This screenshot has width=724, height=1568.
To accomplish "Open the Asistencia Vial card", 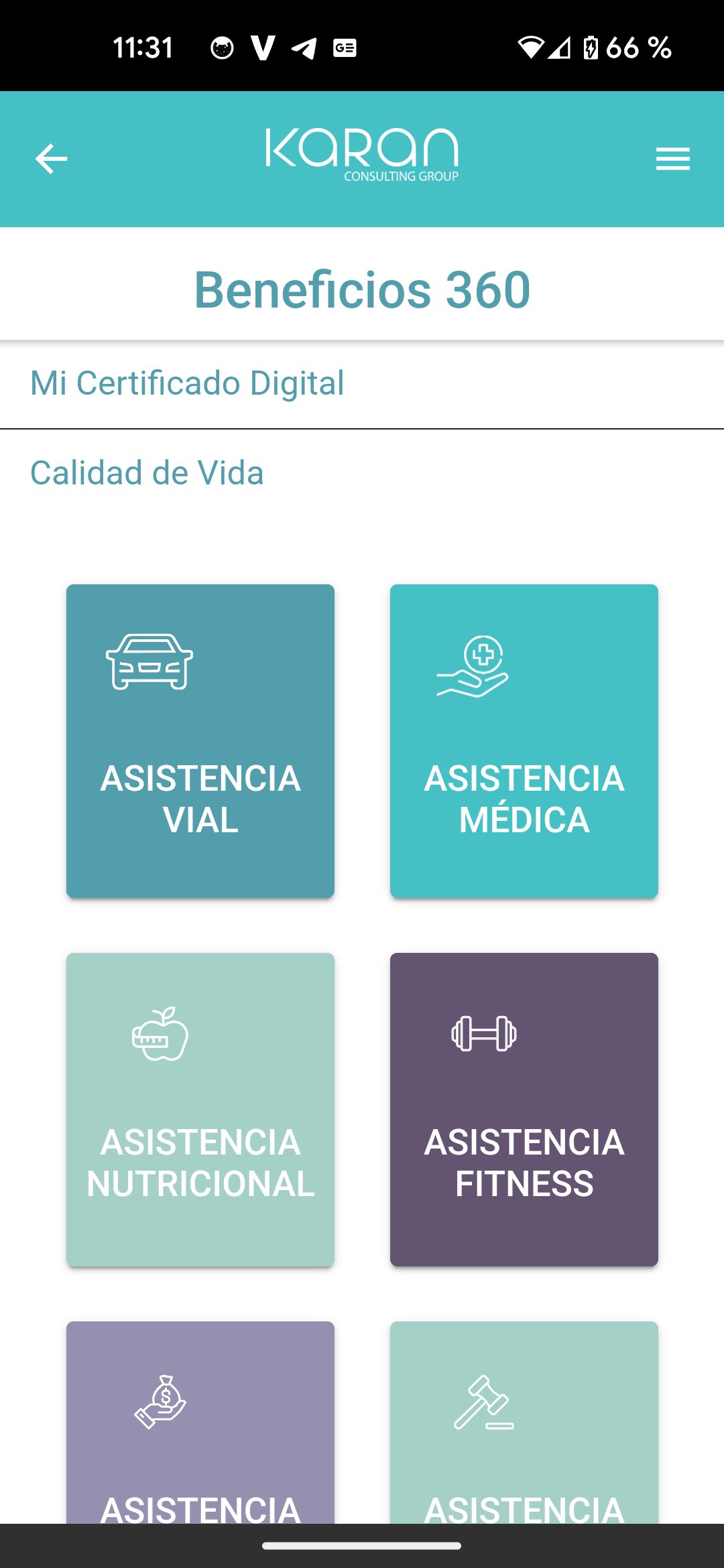I will 200,740.
